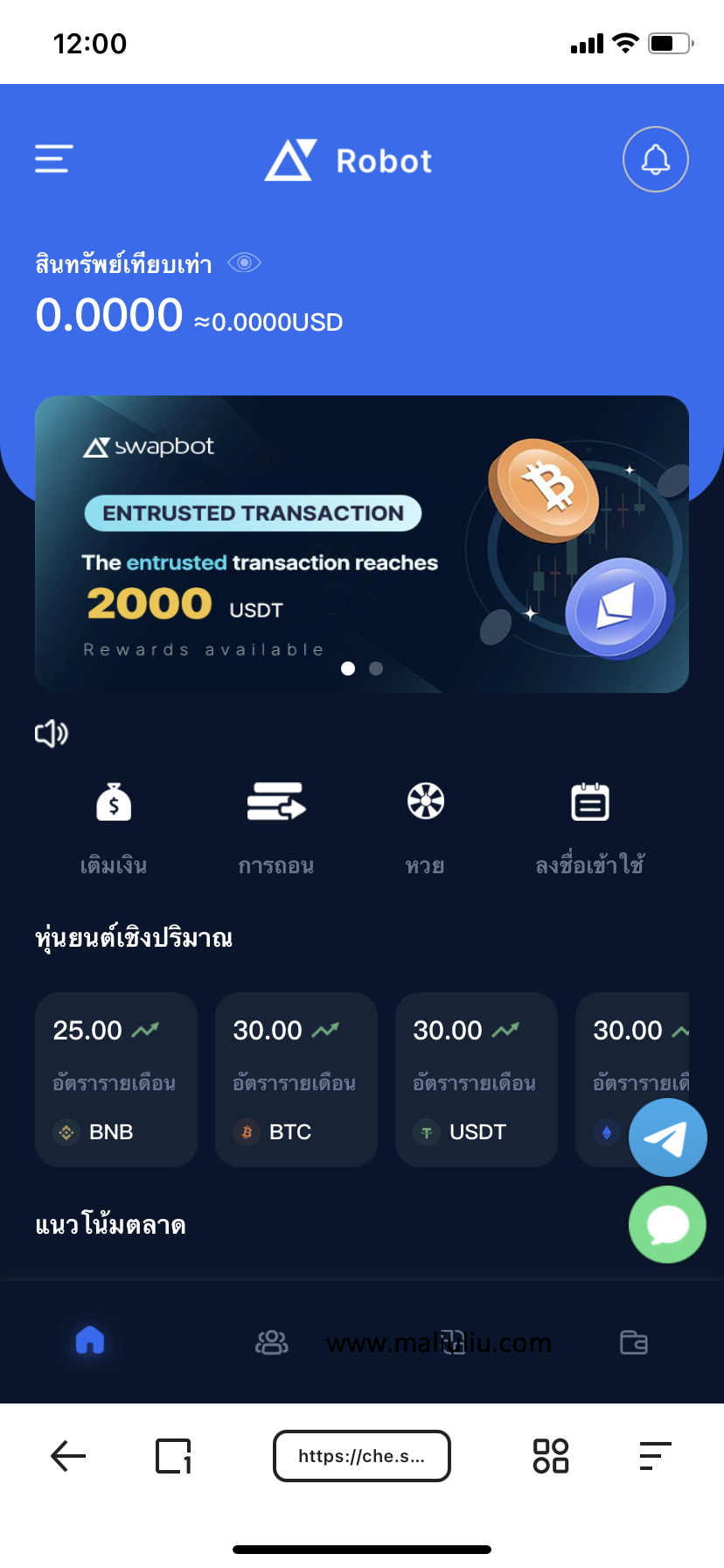Select the second carousel dot
The image size is (724, 1568).
(376, 668)
